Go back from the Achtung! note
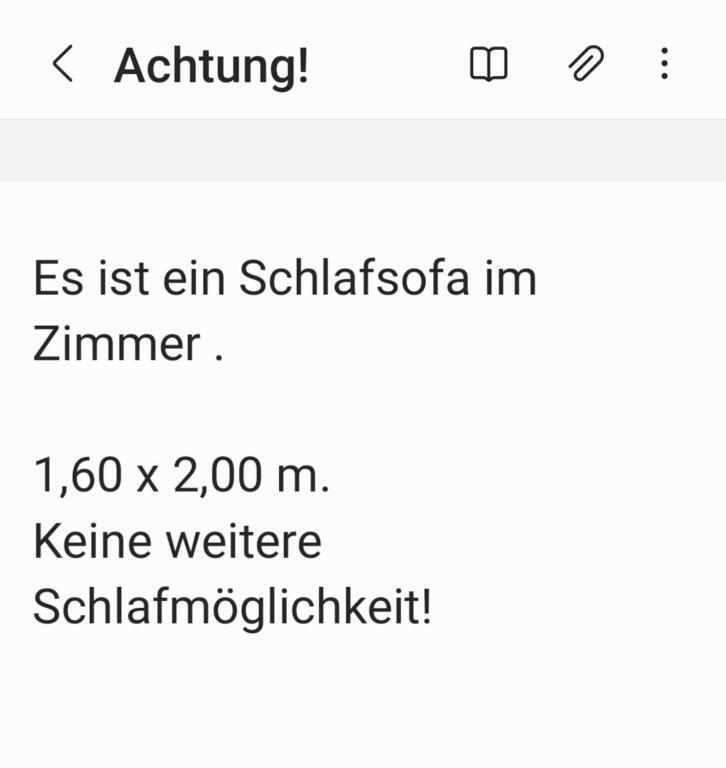This screenshot has width=726, height=768. coord(62,65)
